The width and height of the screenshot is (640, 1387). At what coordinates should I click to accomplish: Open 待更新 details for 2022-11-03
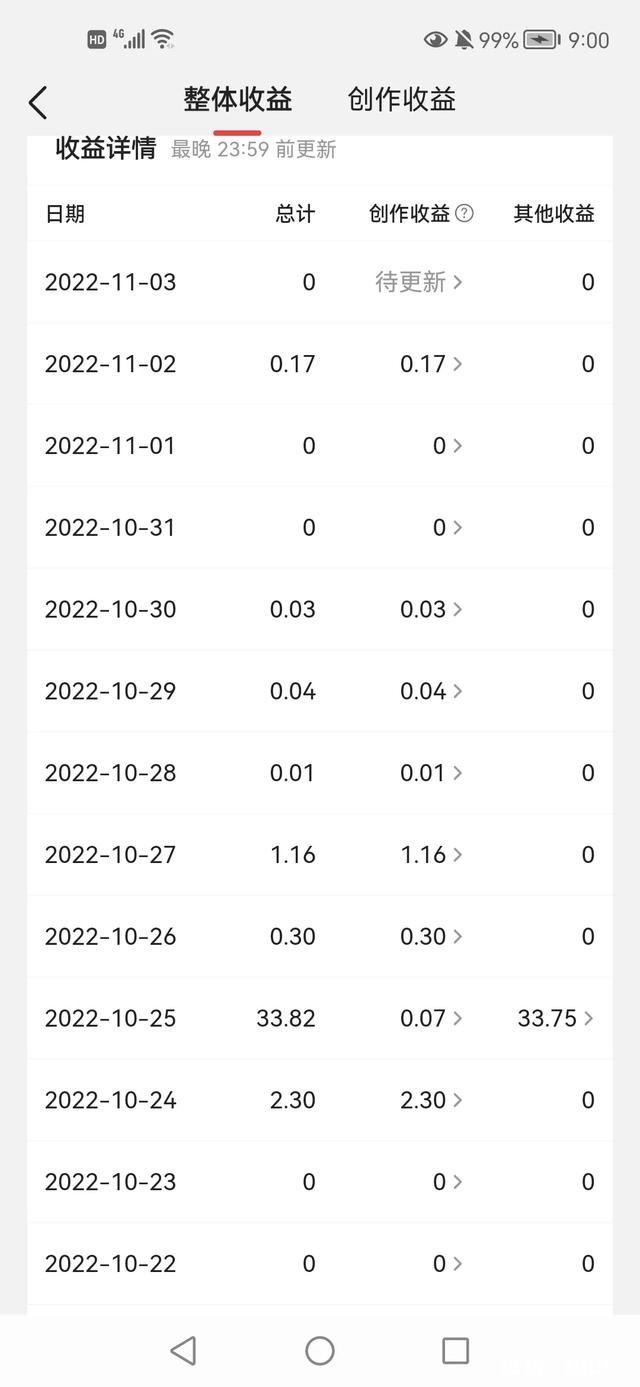coord(418,282)
